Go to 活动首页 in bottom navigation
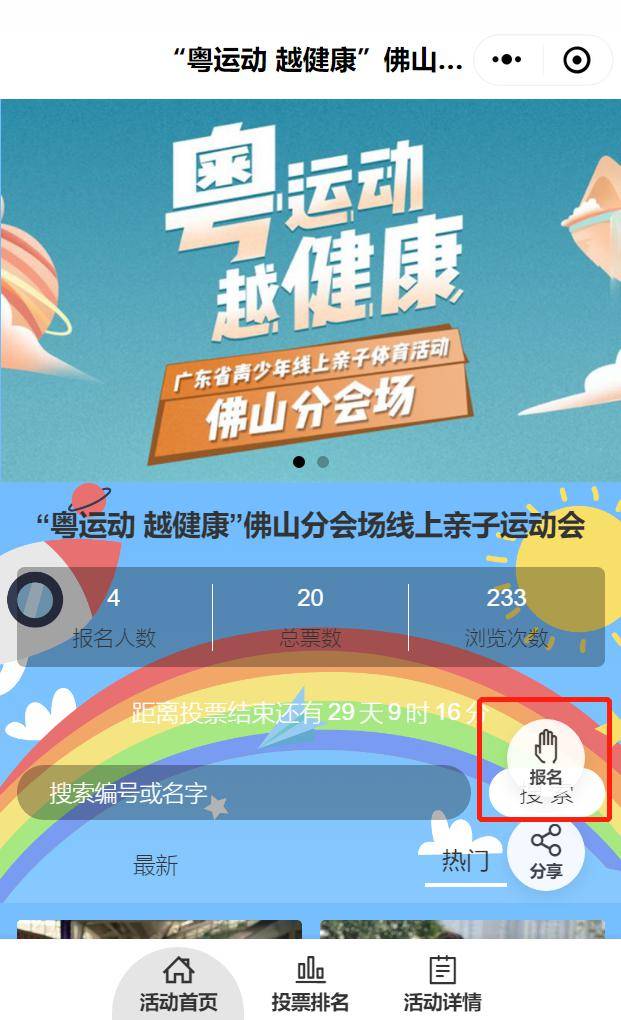The image size is (621, 1020). [x=178, y=984]
